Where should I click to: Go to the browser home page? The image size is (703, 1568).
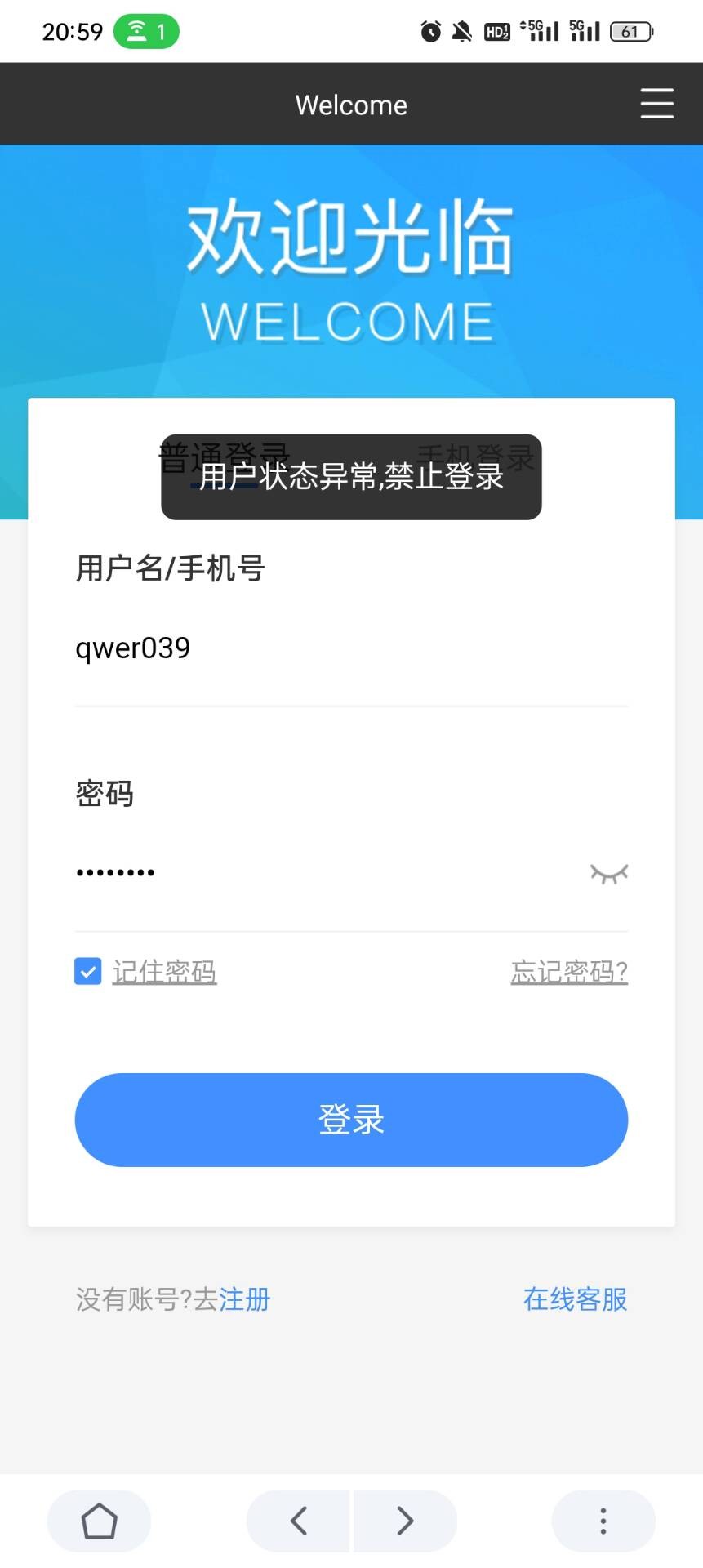point(99,1521)
